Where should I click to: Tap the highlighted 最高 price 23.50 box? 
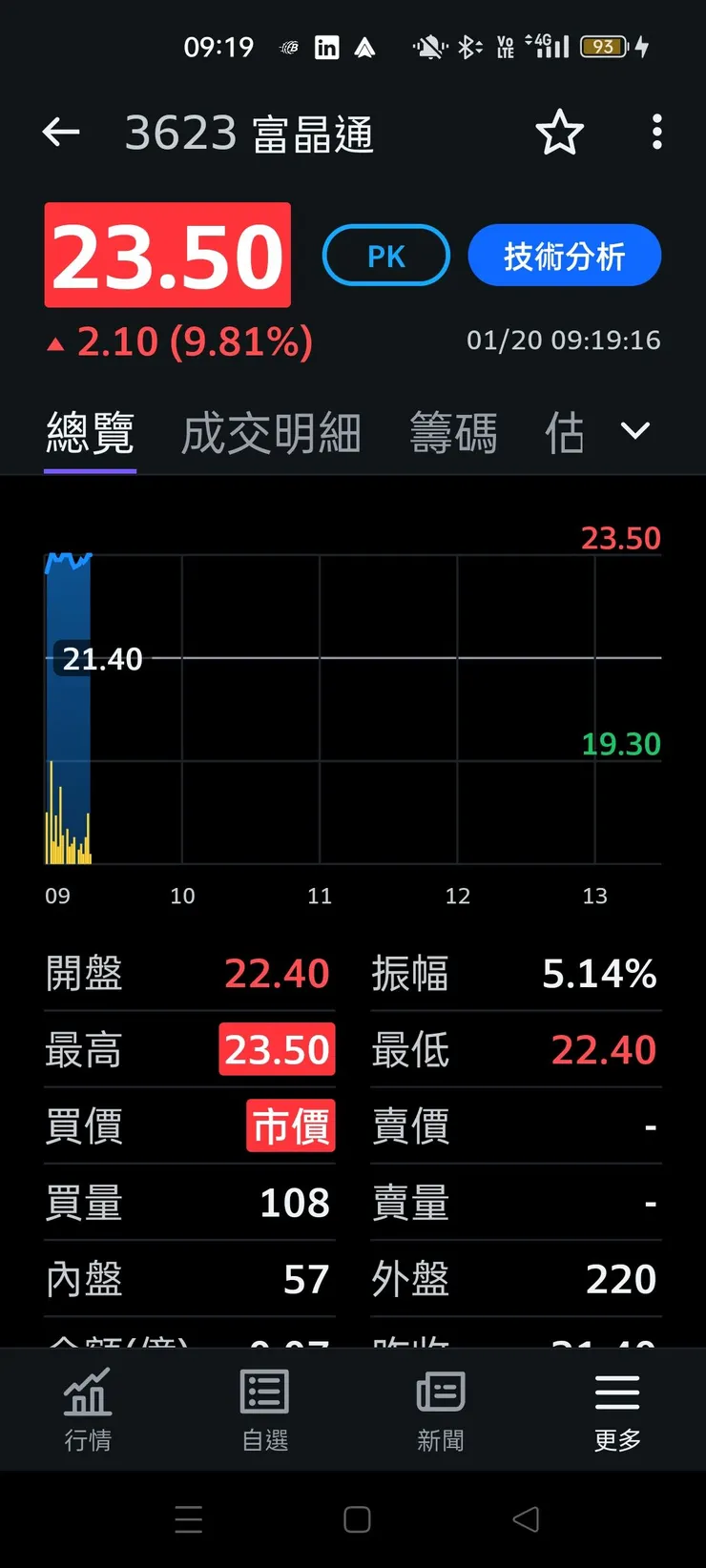click(277, 1049)
